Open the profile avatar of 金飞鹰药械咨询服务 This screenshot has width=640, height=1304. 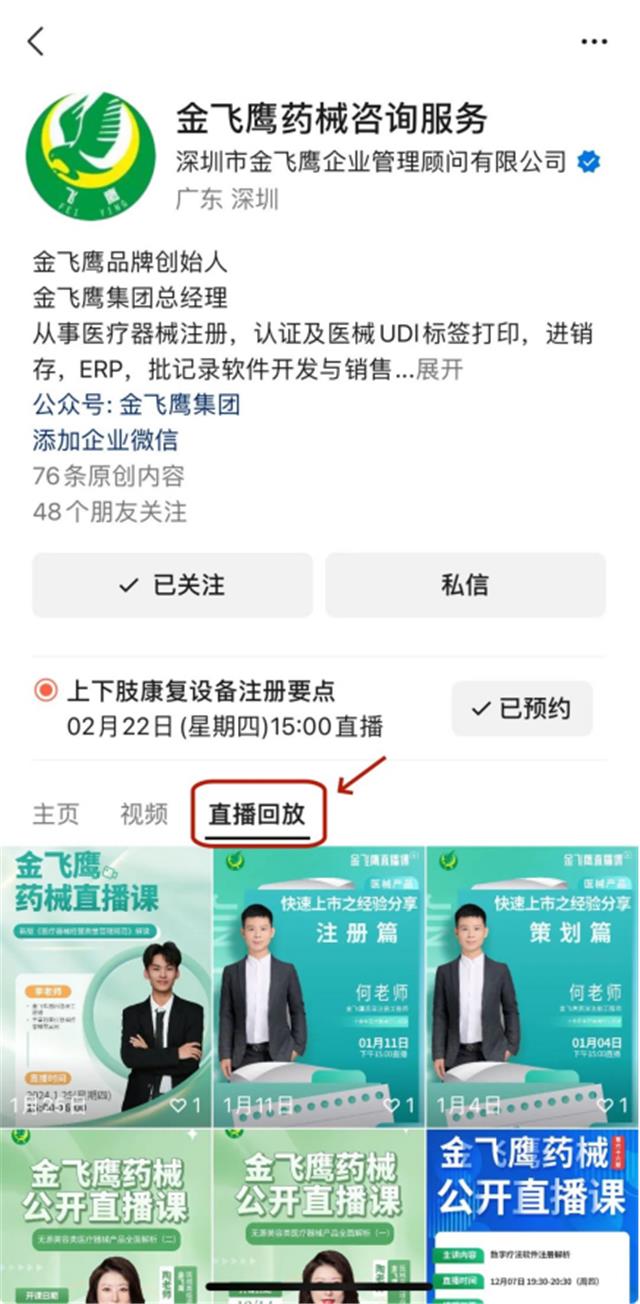click(x=91, y=156)
